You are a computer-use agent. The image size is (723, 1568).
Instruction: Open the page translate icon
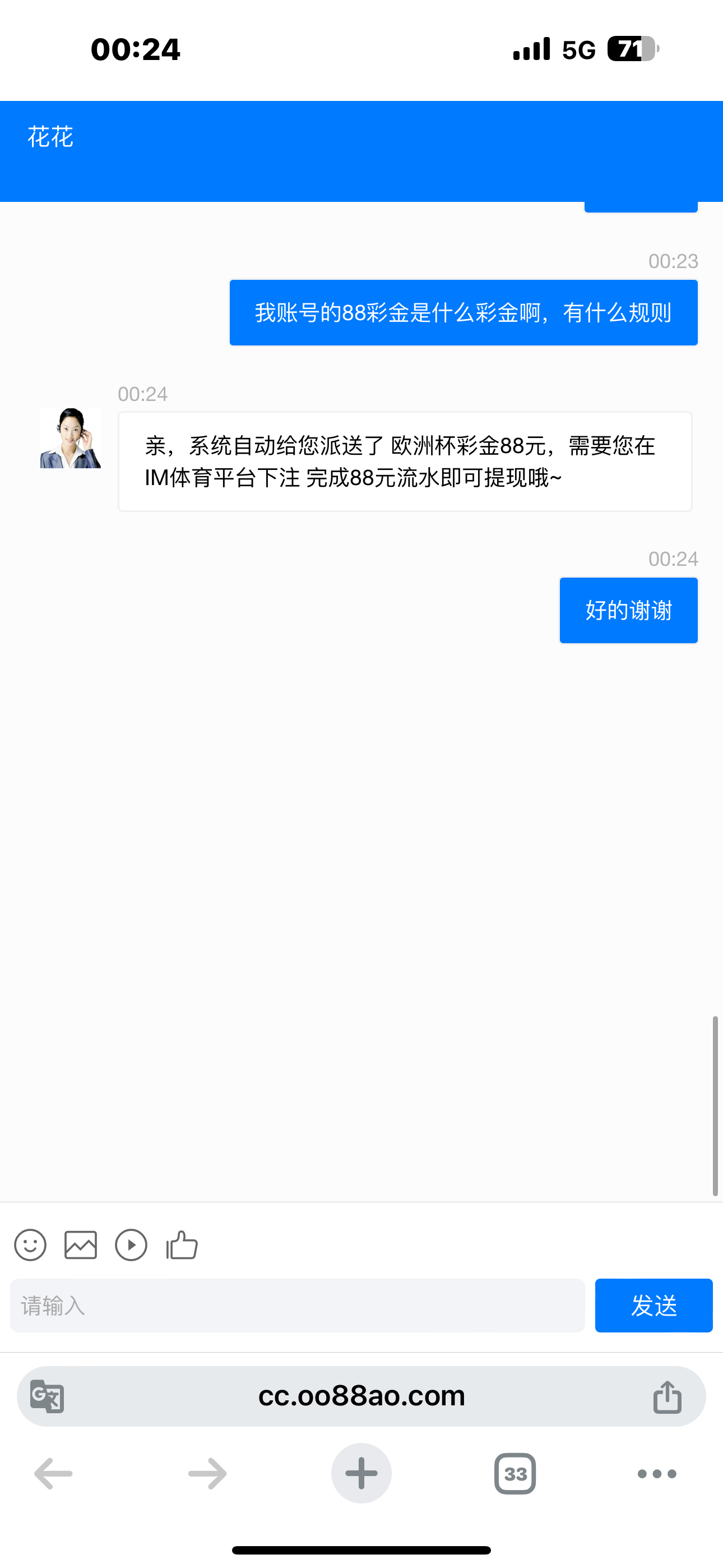(48, 1396)
